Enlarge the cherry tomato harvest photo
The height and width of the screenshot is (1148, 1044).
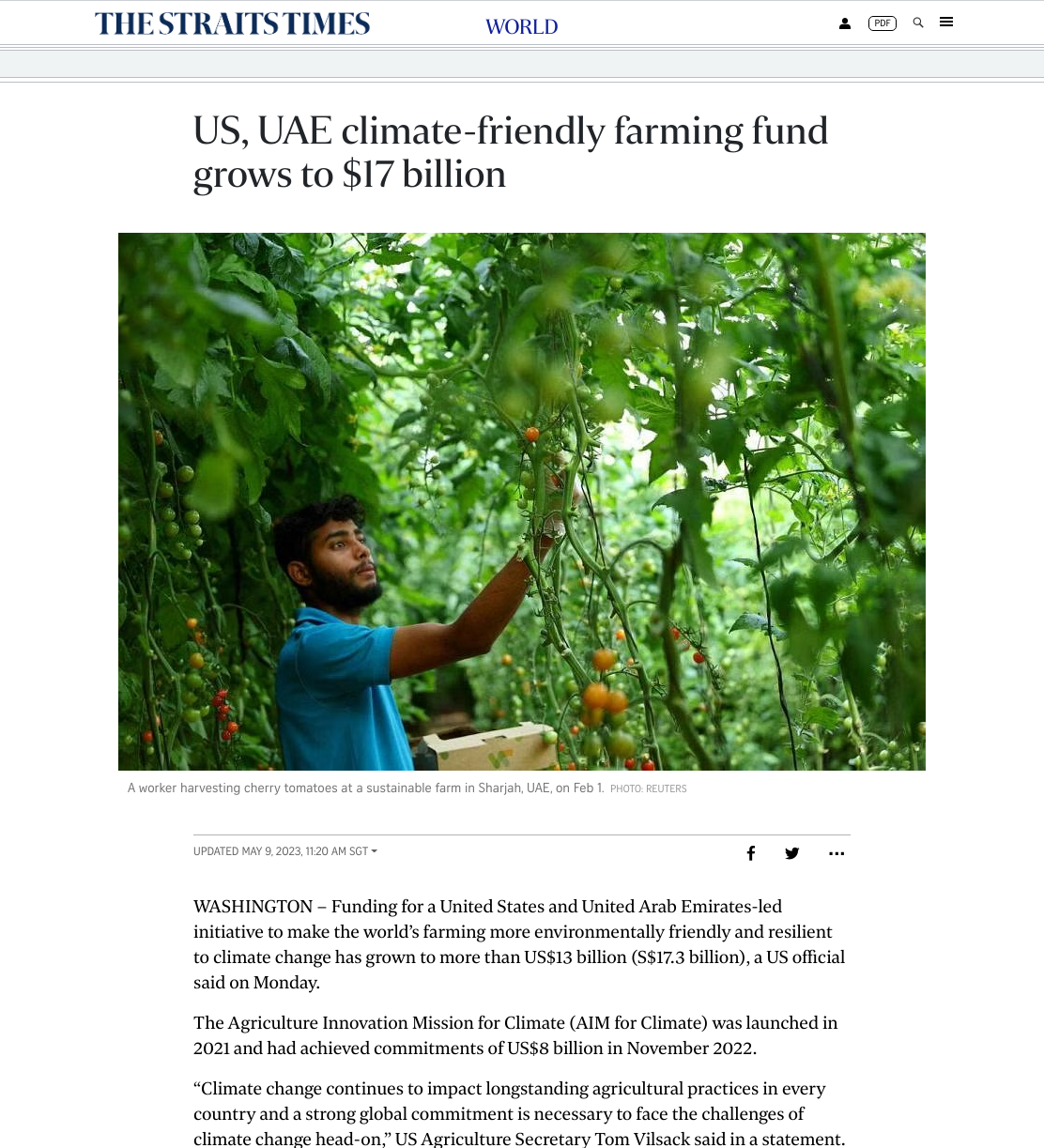(x=522, y=501)
